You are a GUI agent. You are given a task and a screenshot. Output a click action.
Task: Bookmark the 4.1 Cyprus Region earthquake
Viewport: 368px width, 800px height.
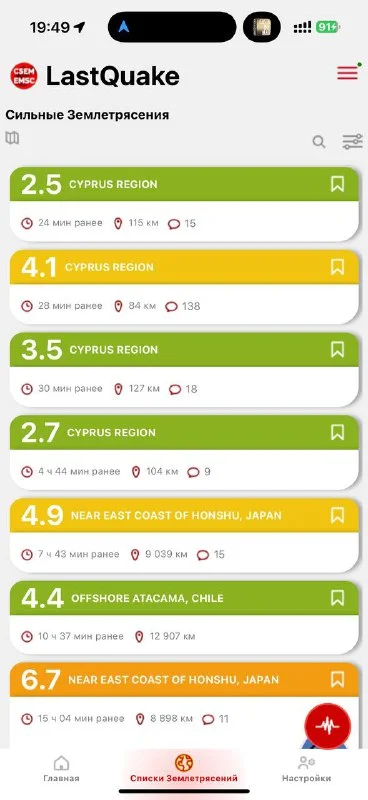(337, 267)
